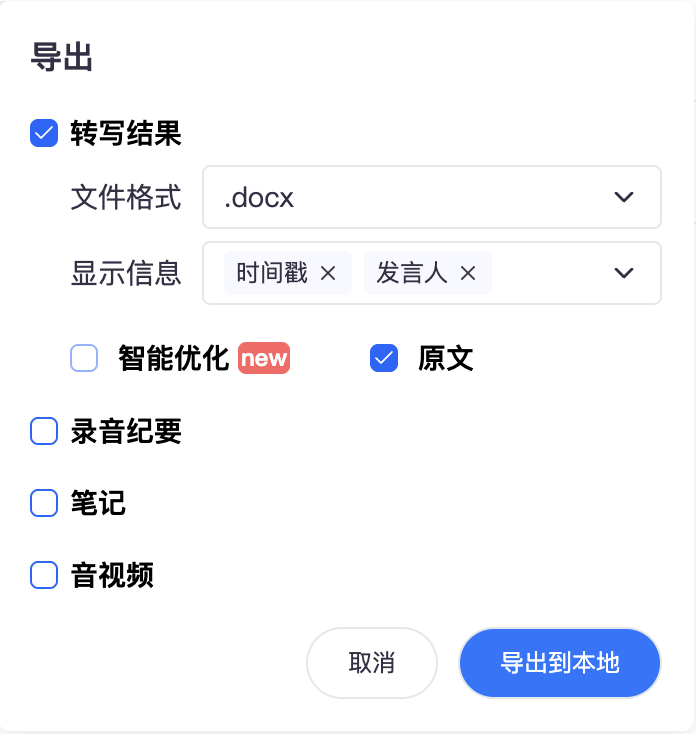Tick the 音视频 checkbox
Viewport: 696px width, 734px height.
44,575
